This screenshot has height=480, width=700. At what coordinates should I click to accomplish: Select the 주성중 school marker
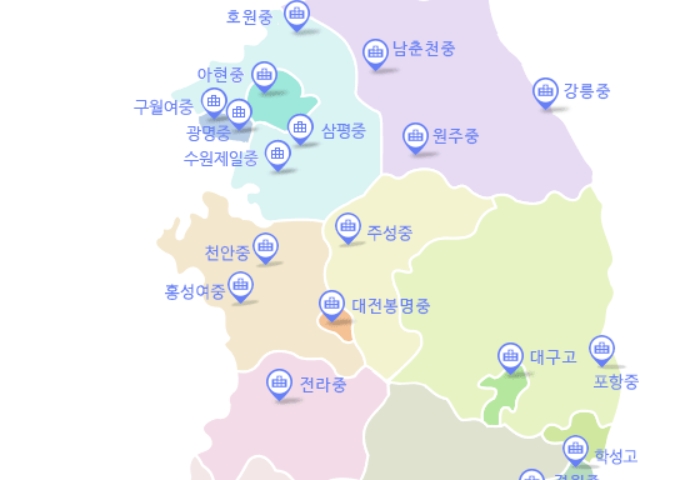[348, 228]
